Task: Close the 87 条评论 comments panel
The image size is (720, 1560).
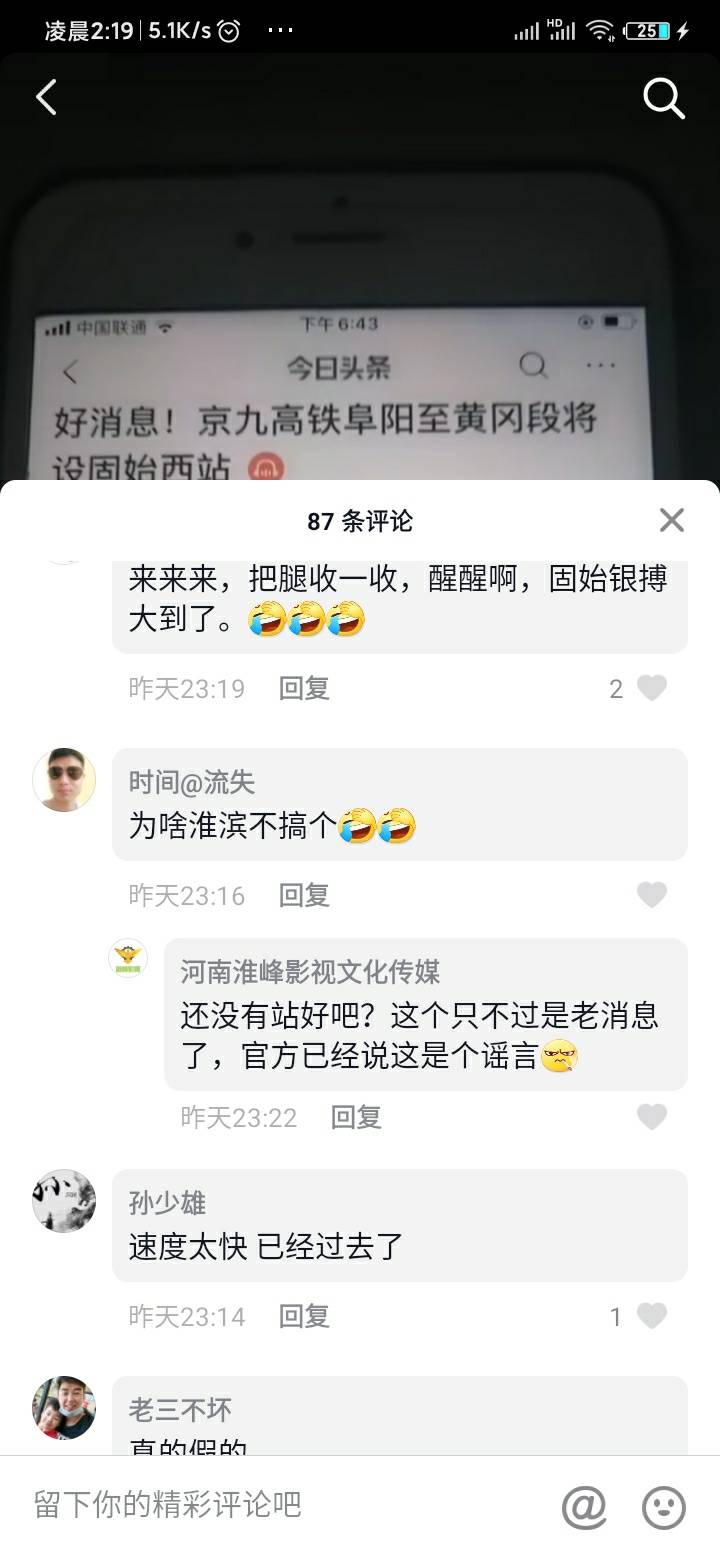Action: 672,520
